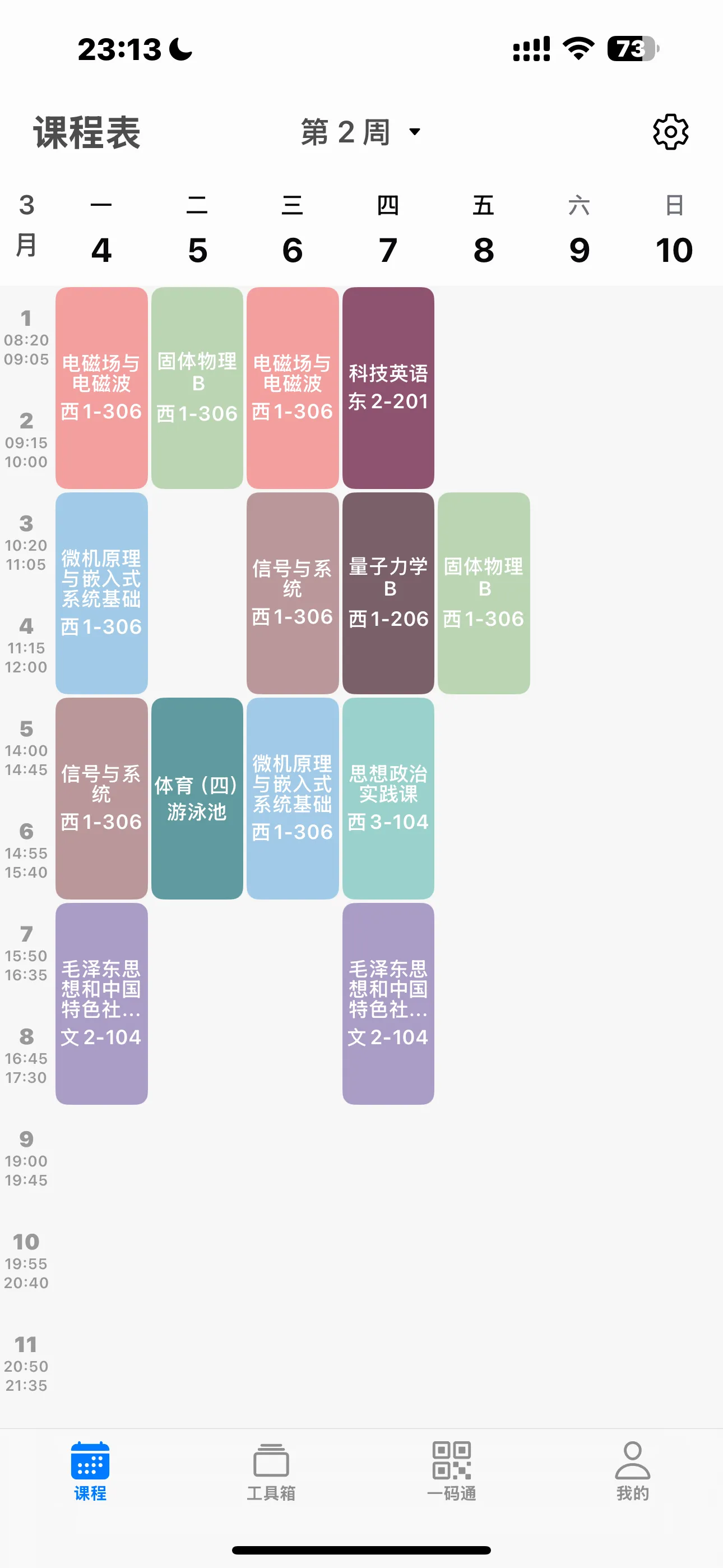Switch to the 一码通 tab

[452, 1471]
